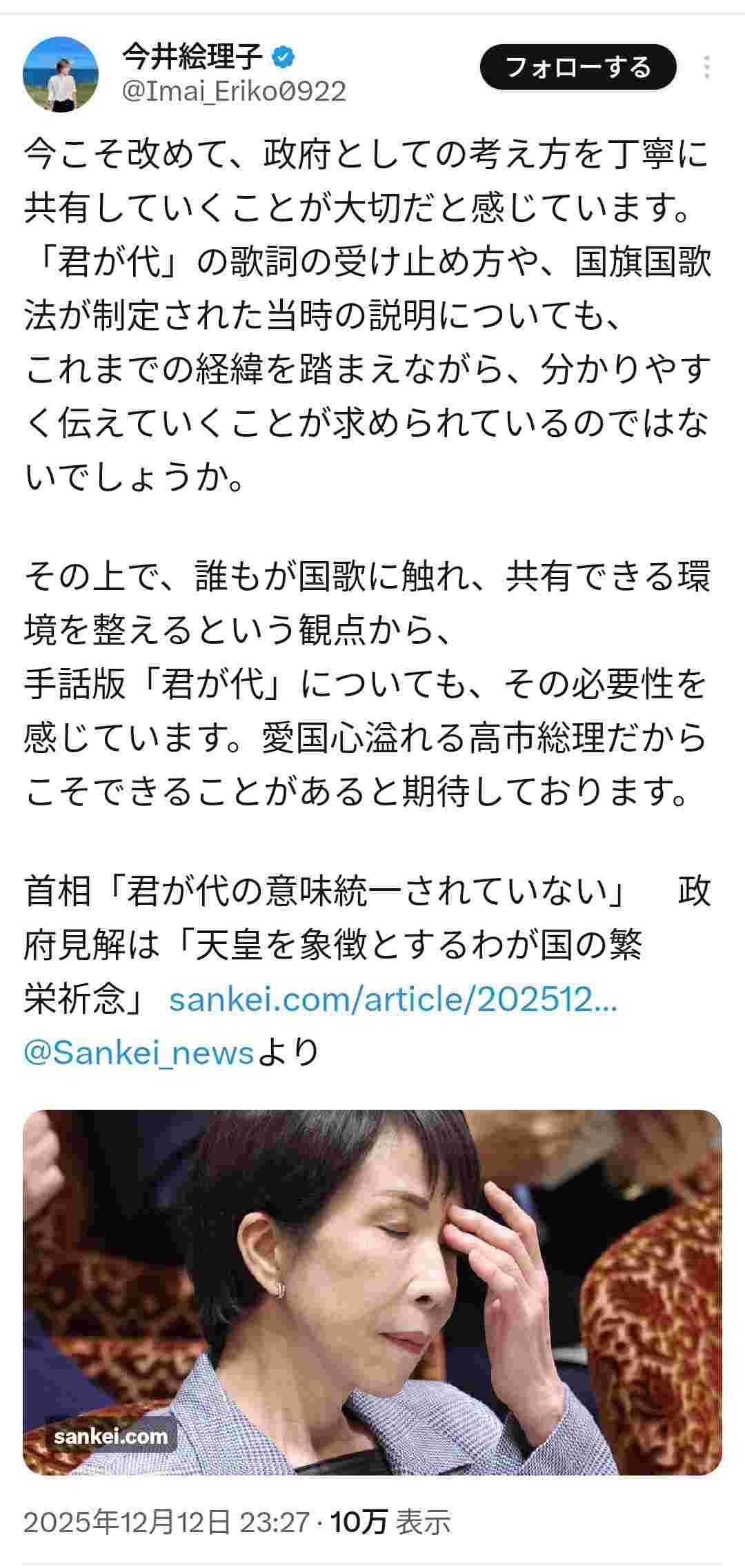Screen dimensions: 745x1568
Task: Open the sankei.com article preview image
Action: pyautogui.click(x=372, y=1295)
